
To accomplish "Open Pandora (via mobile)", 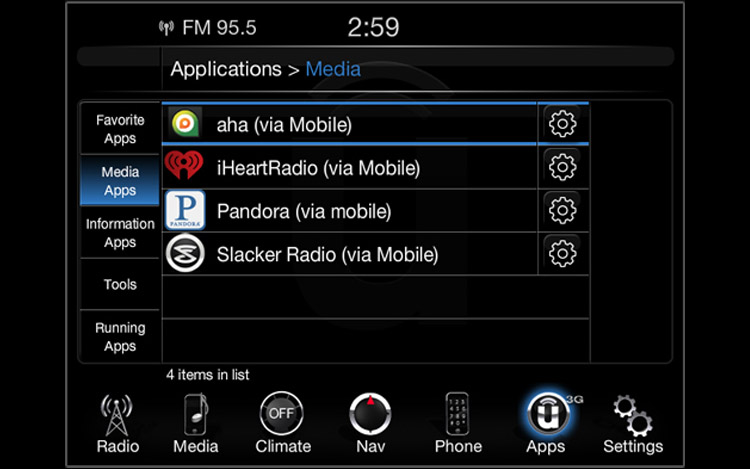I will point(303,211).
